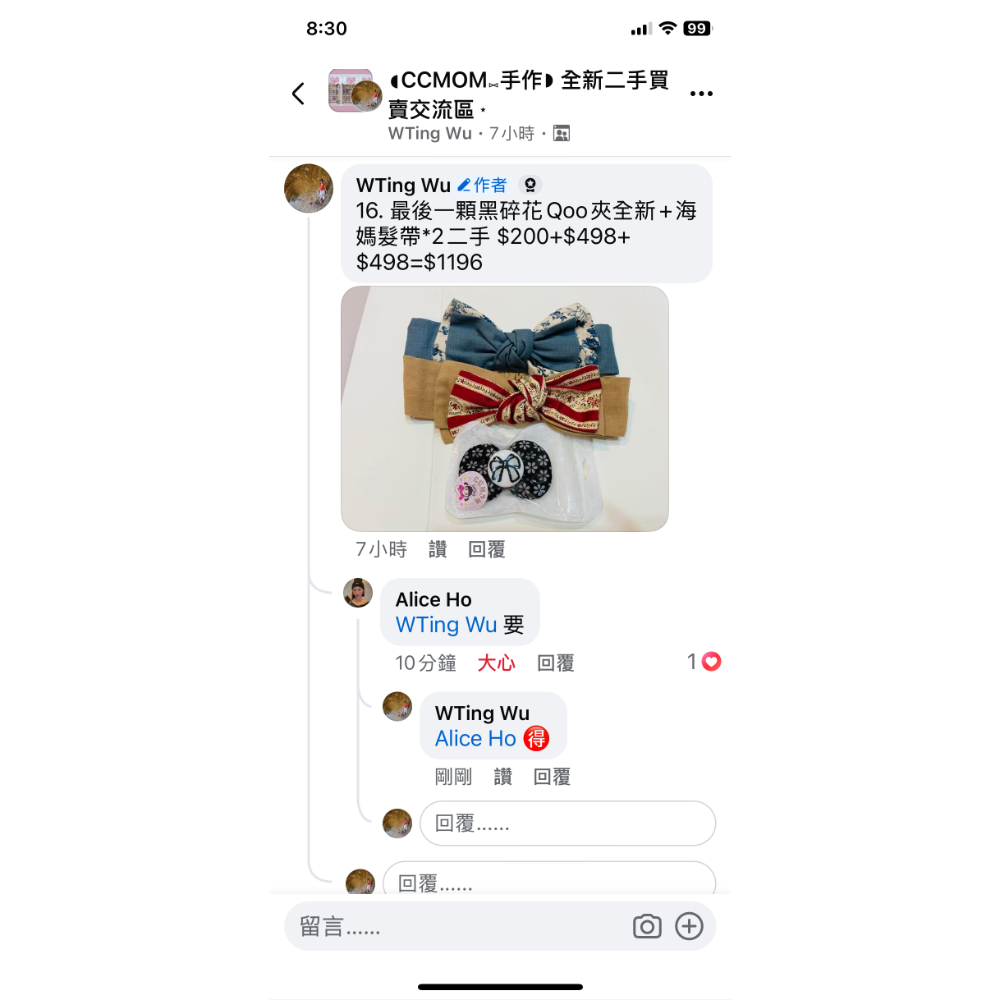1000x1000 pixels.
Task: Attach a photo with the camera icon
Action: [x=647, y=926]
